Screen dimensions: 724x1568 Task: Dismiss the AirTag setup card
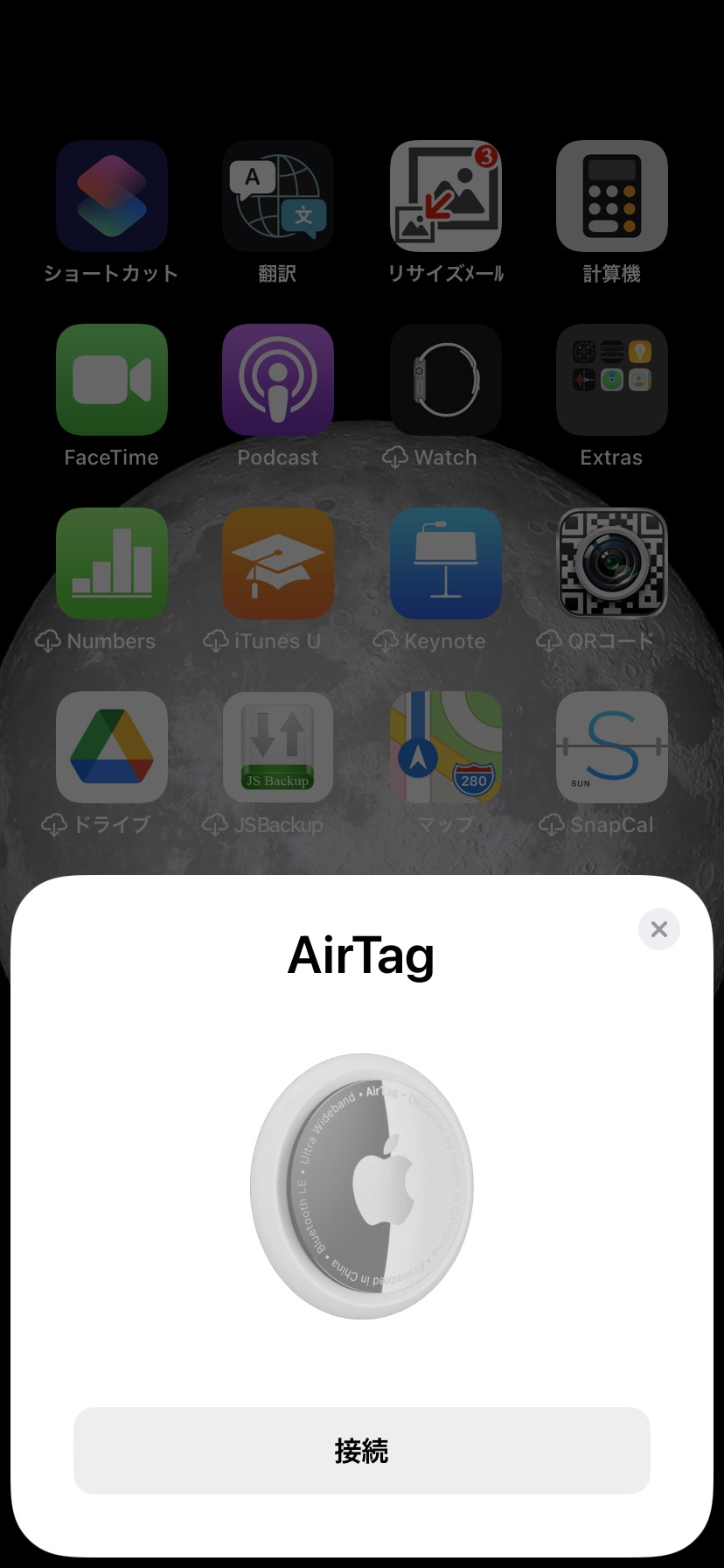(x=658, y=929)
